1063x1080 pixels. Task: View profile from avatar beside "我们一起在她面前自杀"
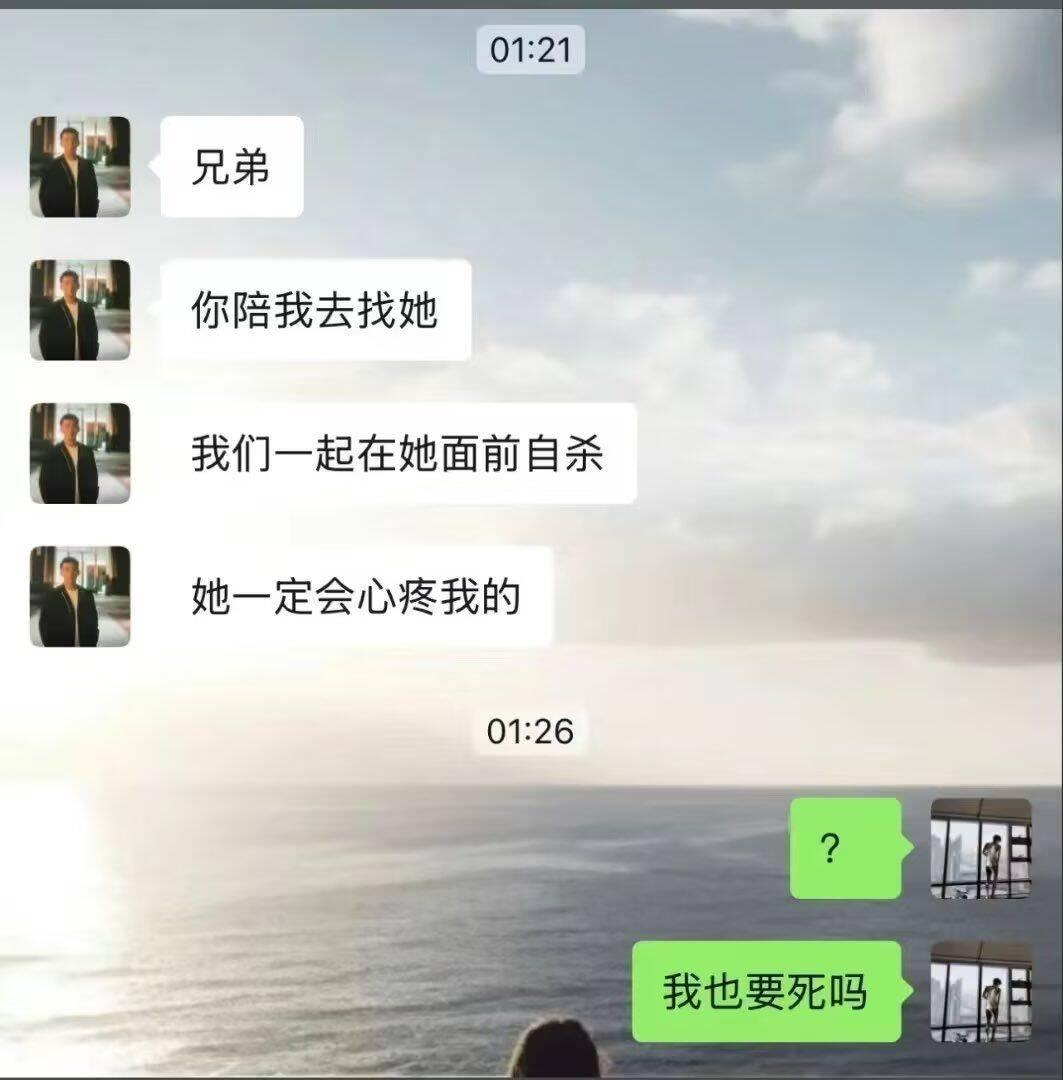[x=80, y=453]
